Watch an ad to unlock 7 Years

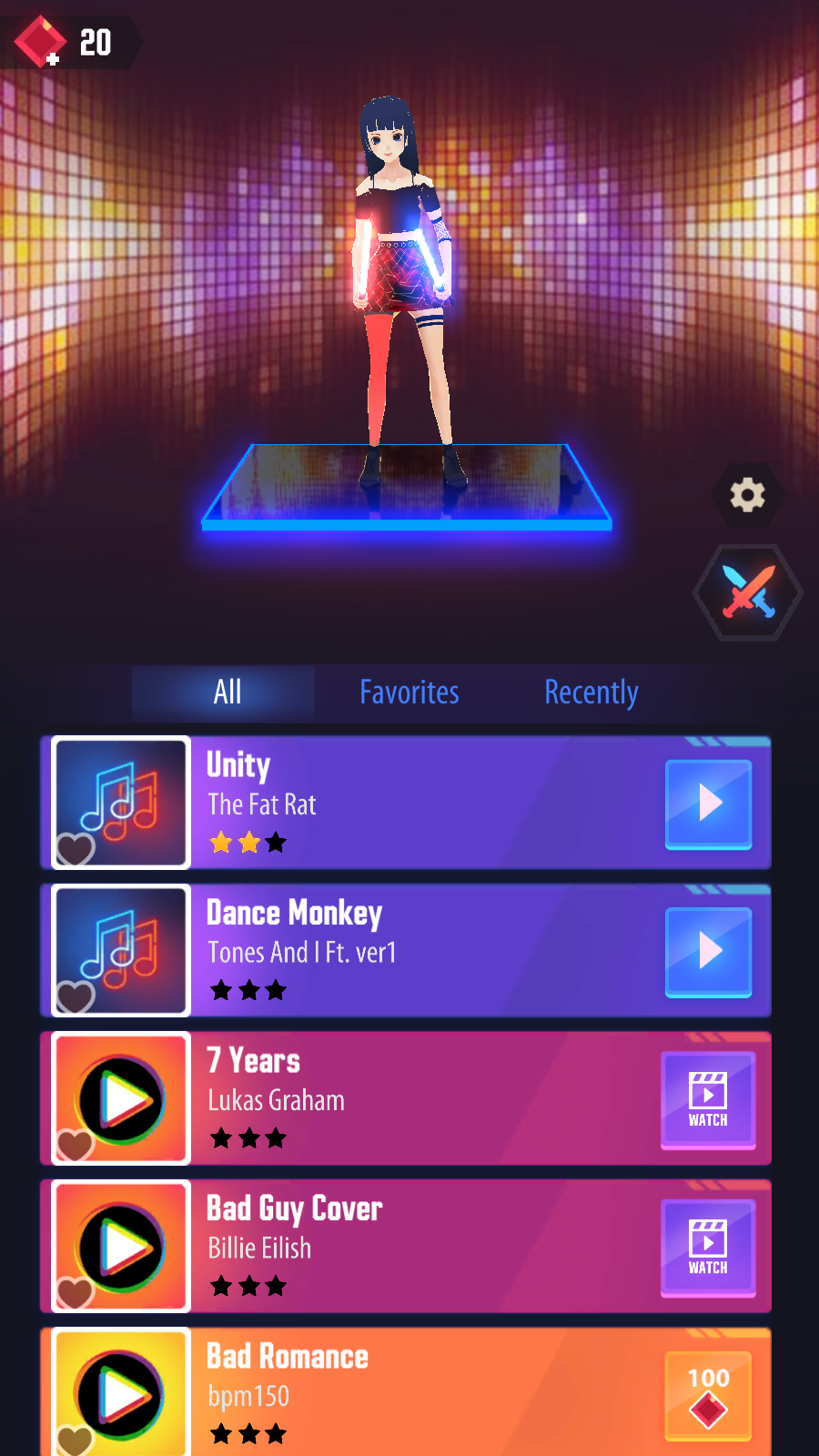[708, 1099]
